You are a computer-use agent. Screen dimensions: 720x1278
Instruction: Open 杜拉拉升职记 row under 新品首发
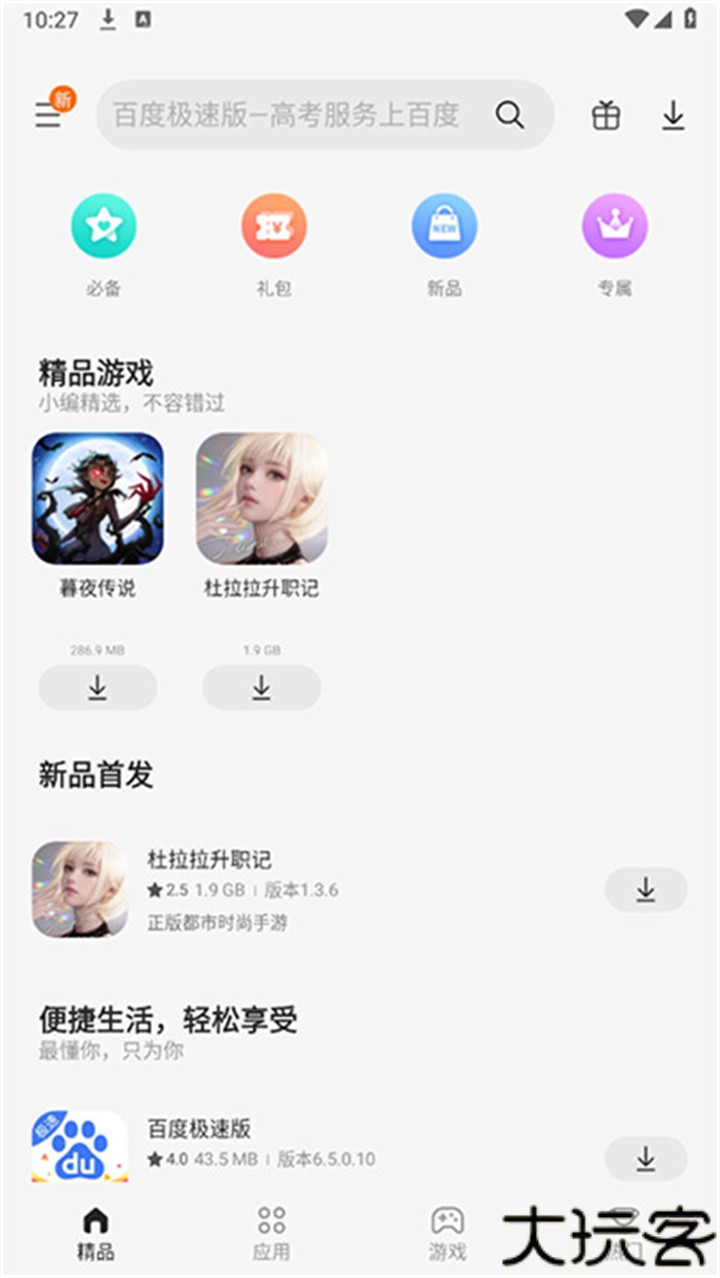300,889
